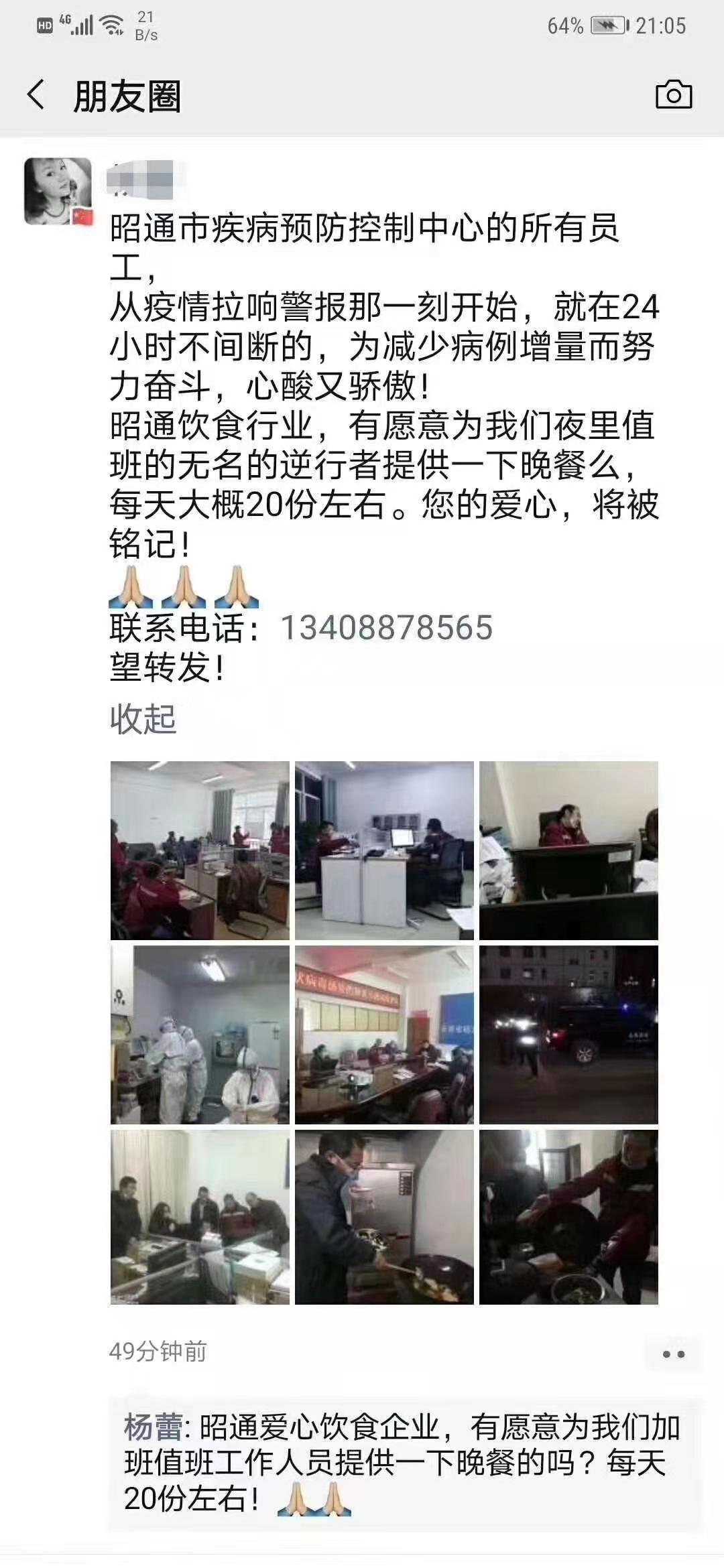Open the camera to post a moment

point(673,94)
